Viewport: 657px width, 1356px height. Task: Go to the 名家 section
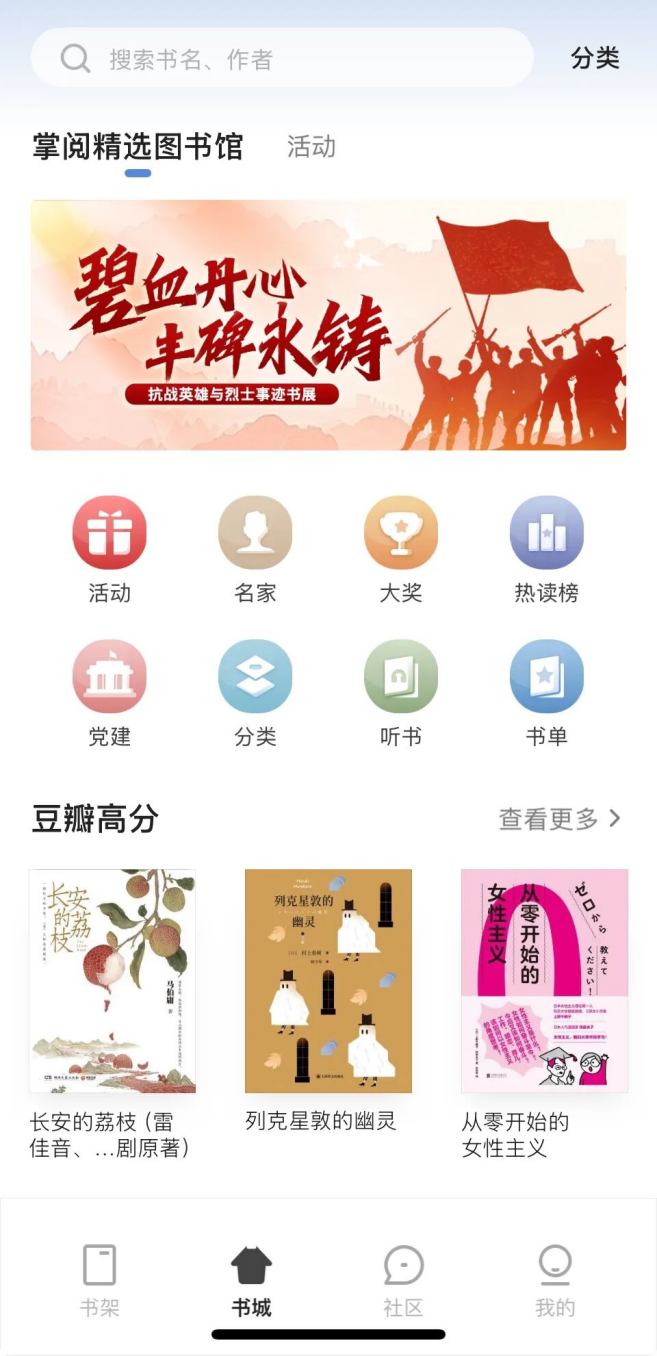pyautogui.click(x=255, y=533)
